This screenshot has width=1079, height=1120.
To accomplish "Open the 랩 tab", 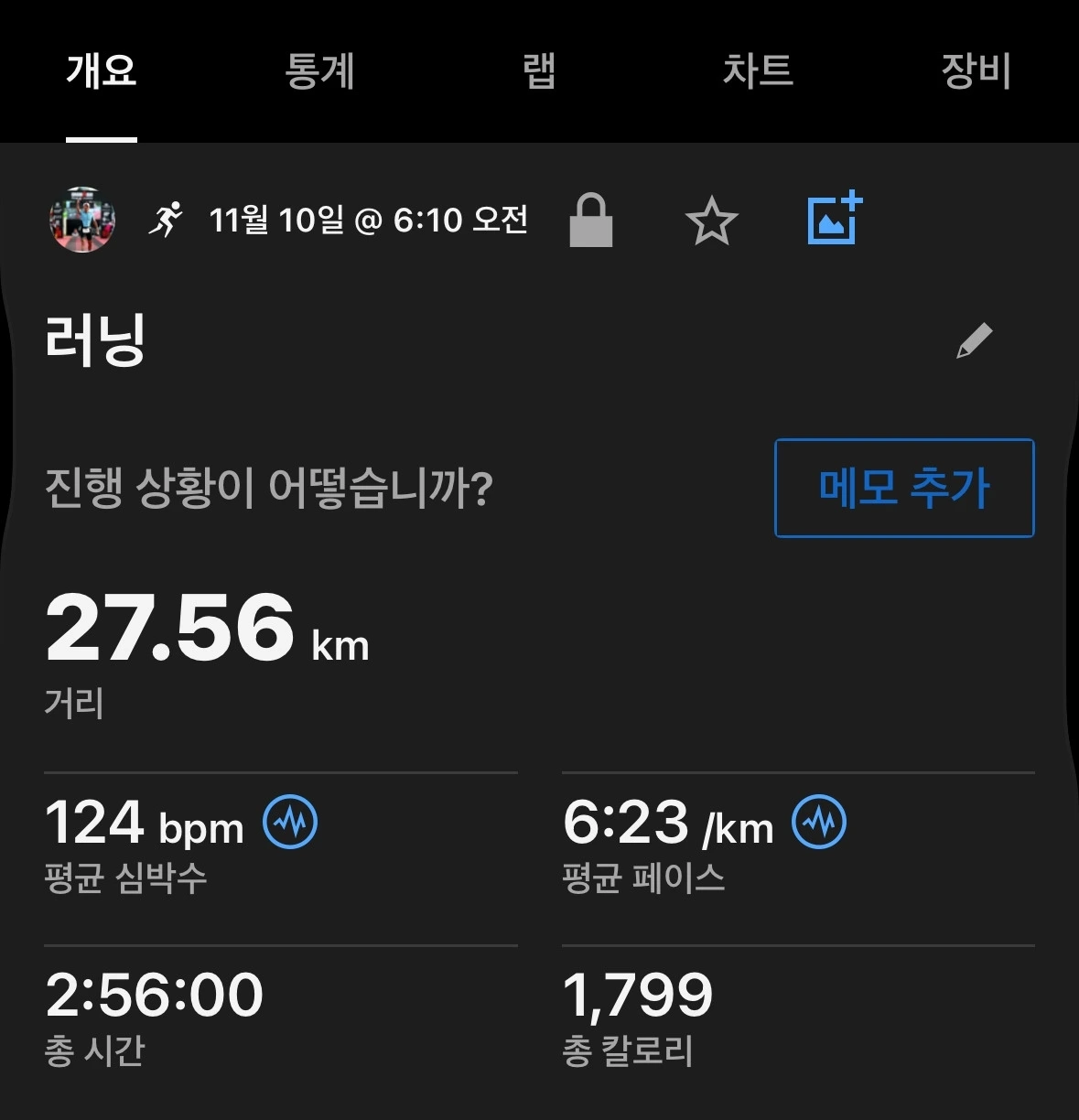I will tap(539, 71).
